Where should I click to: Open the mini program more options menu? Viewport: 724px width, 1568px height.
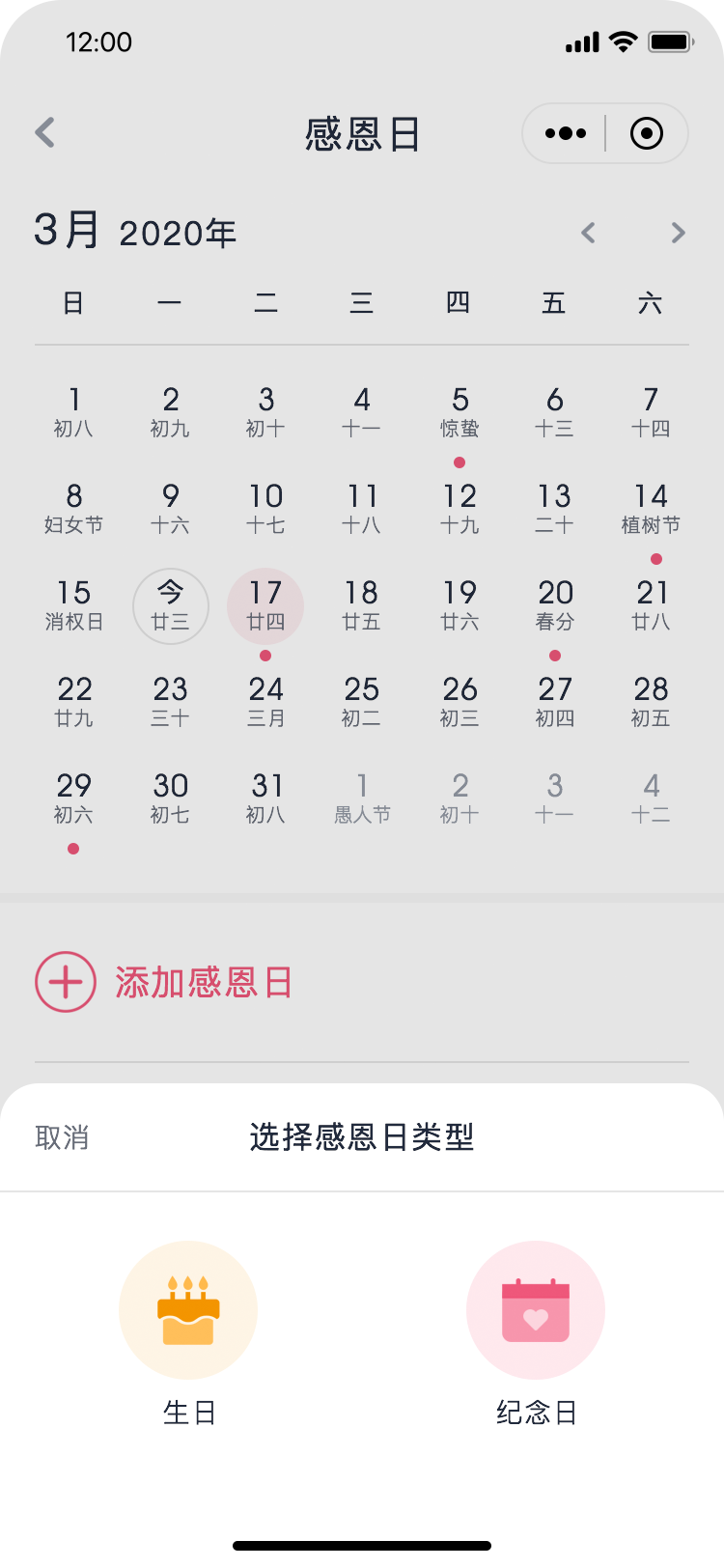(x=566, y=133)
